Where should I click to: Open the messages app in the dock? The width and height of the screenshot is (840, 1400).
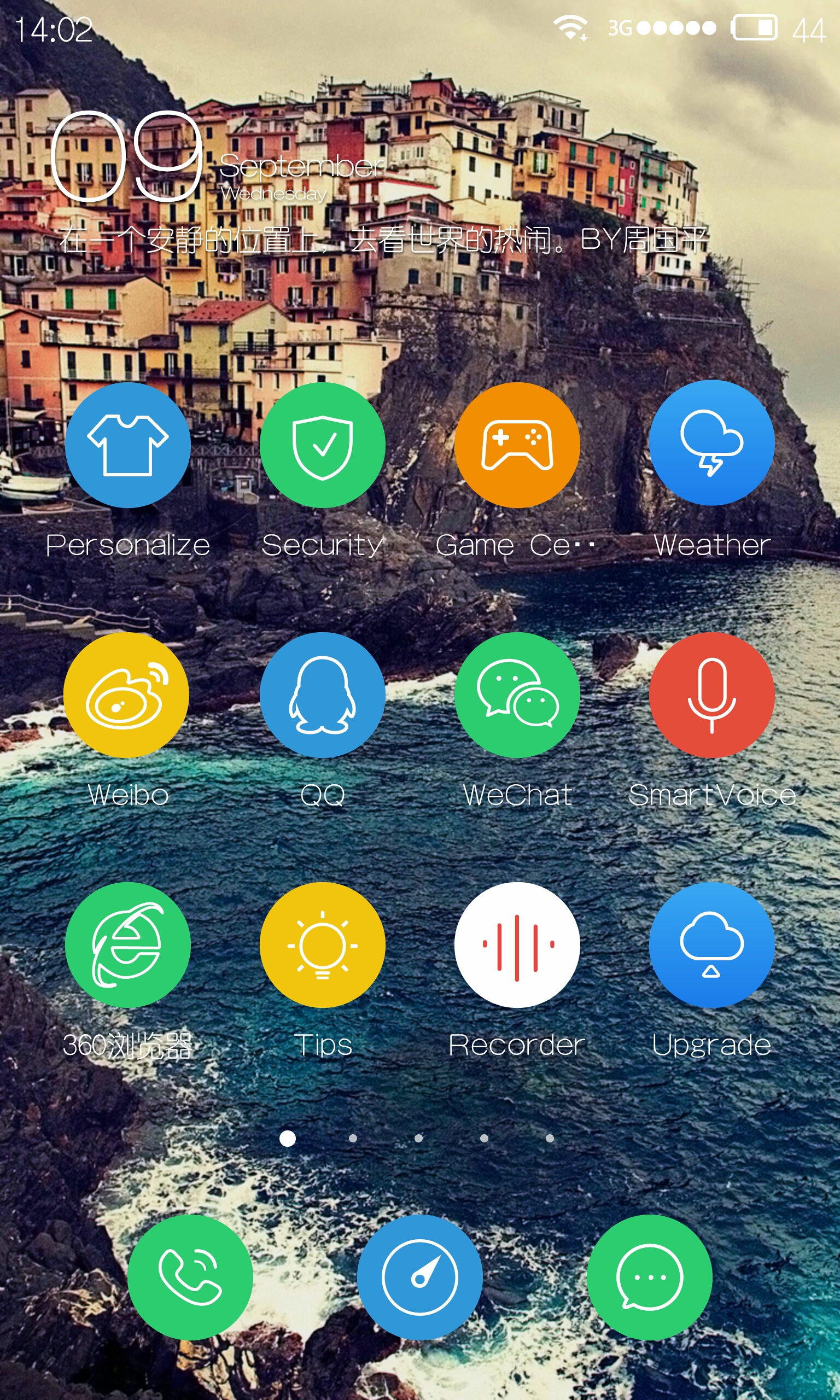point(650,1277)
